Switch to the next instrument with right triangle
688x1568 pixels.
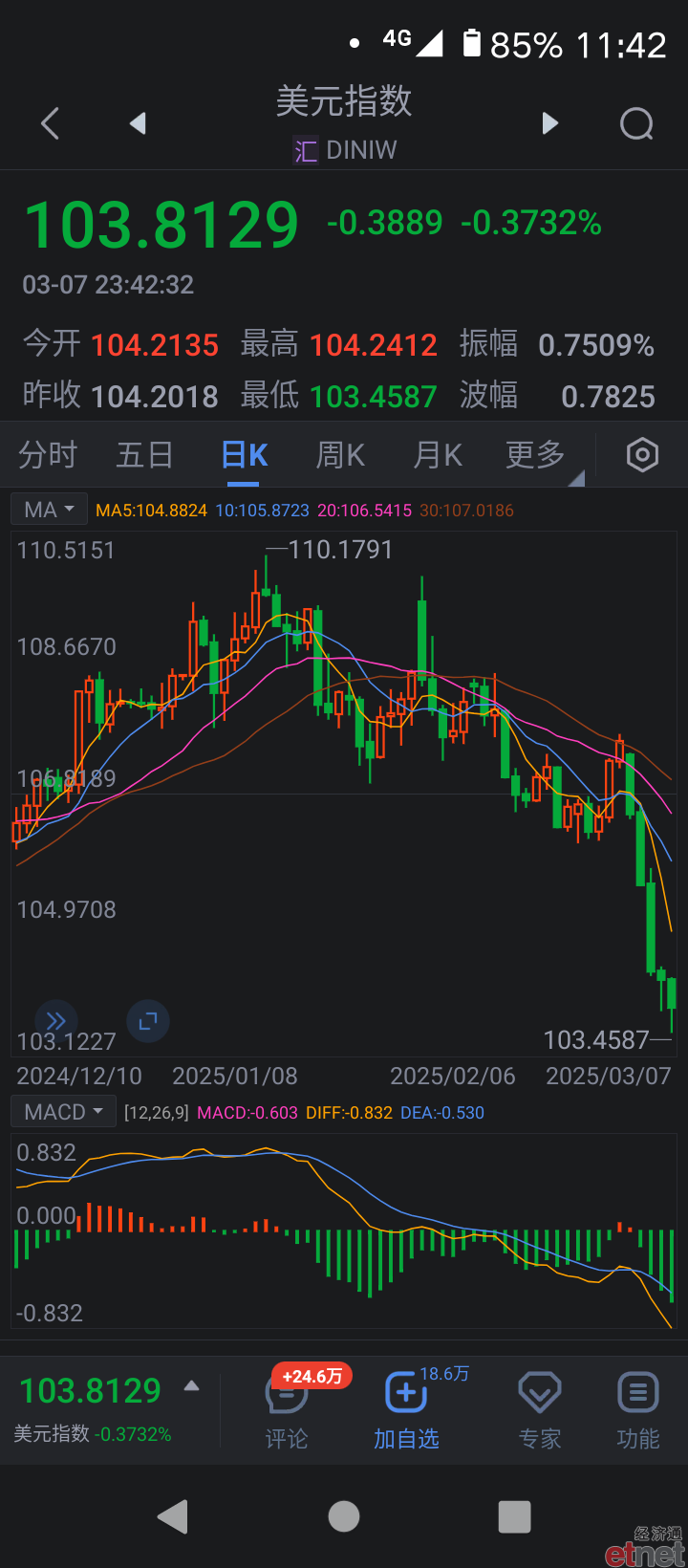(549, 123)
